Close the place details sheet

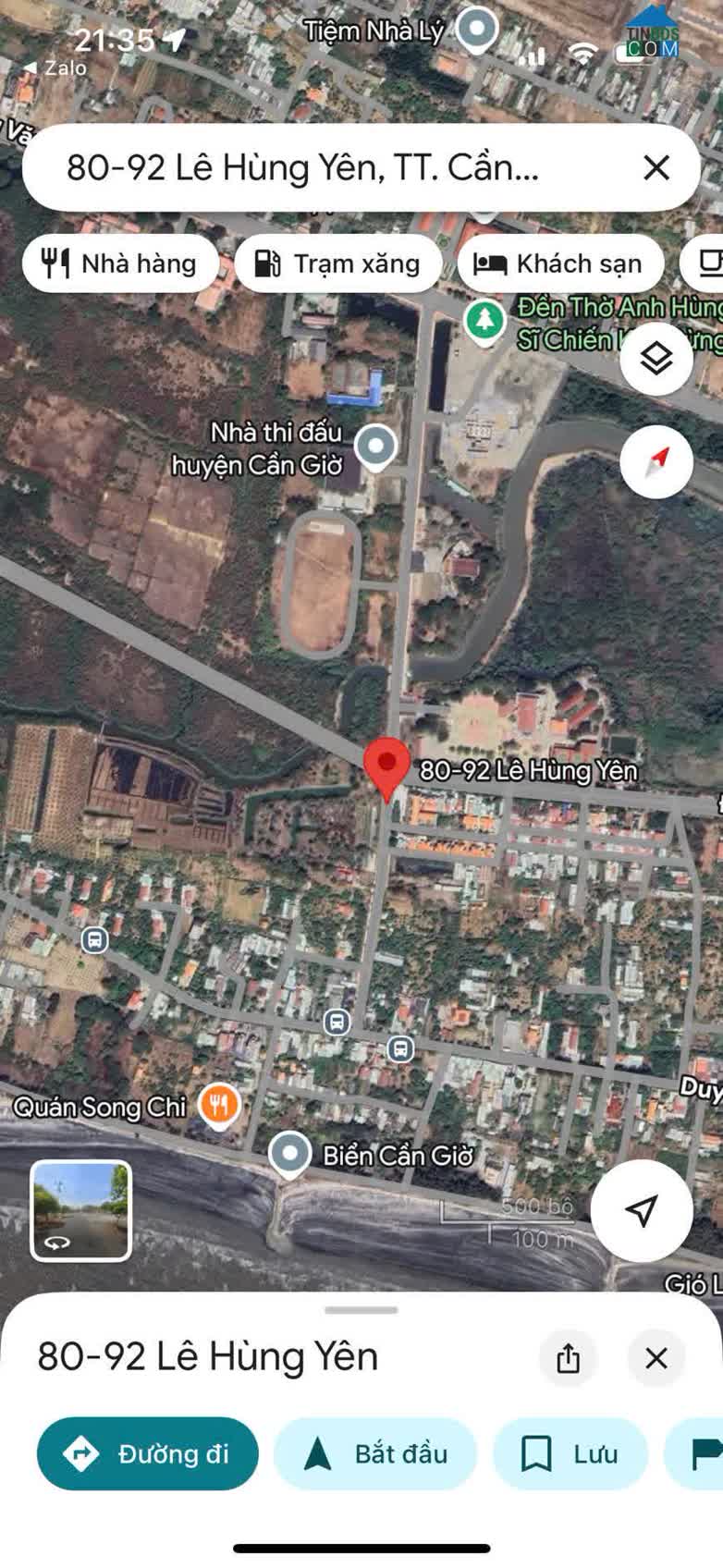(656, 1358)
